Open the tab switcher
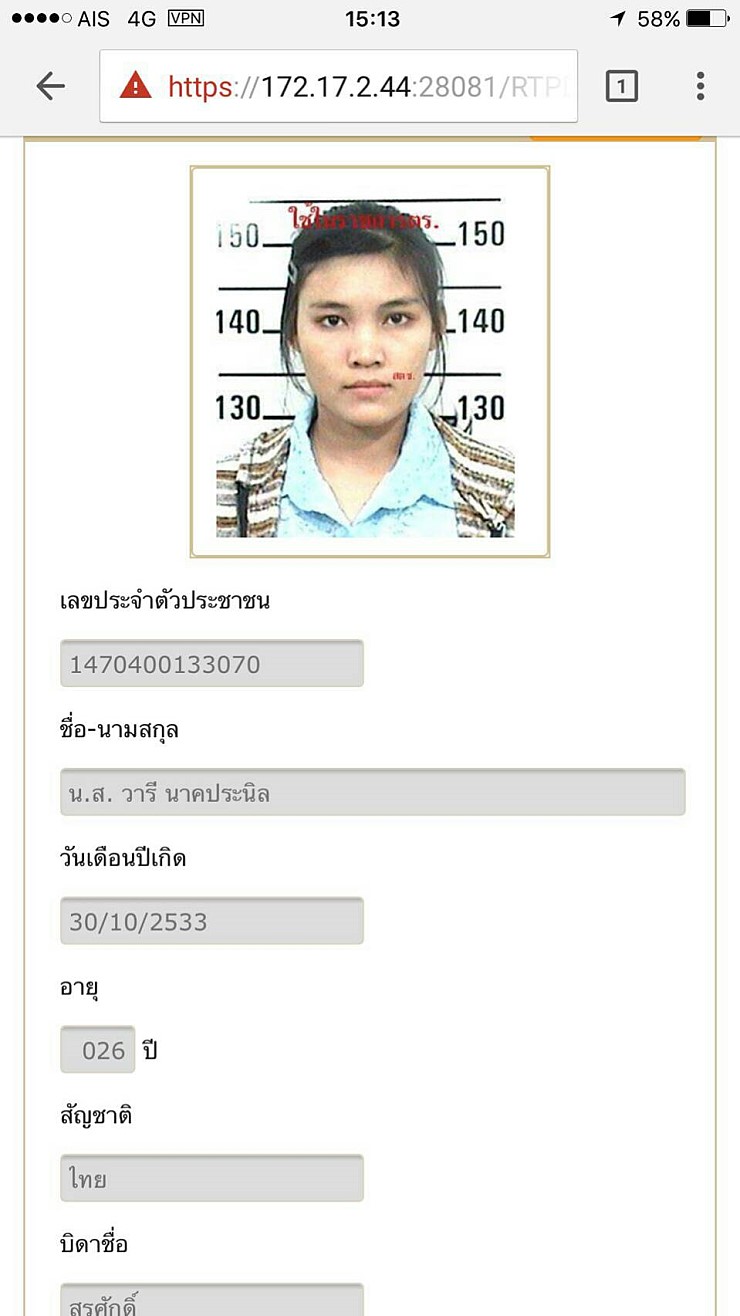Viewport: 740px width, 1316px height. [621, 87]
